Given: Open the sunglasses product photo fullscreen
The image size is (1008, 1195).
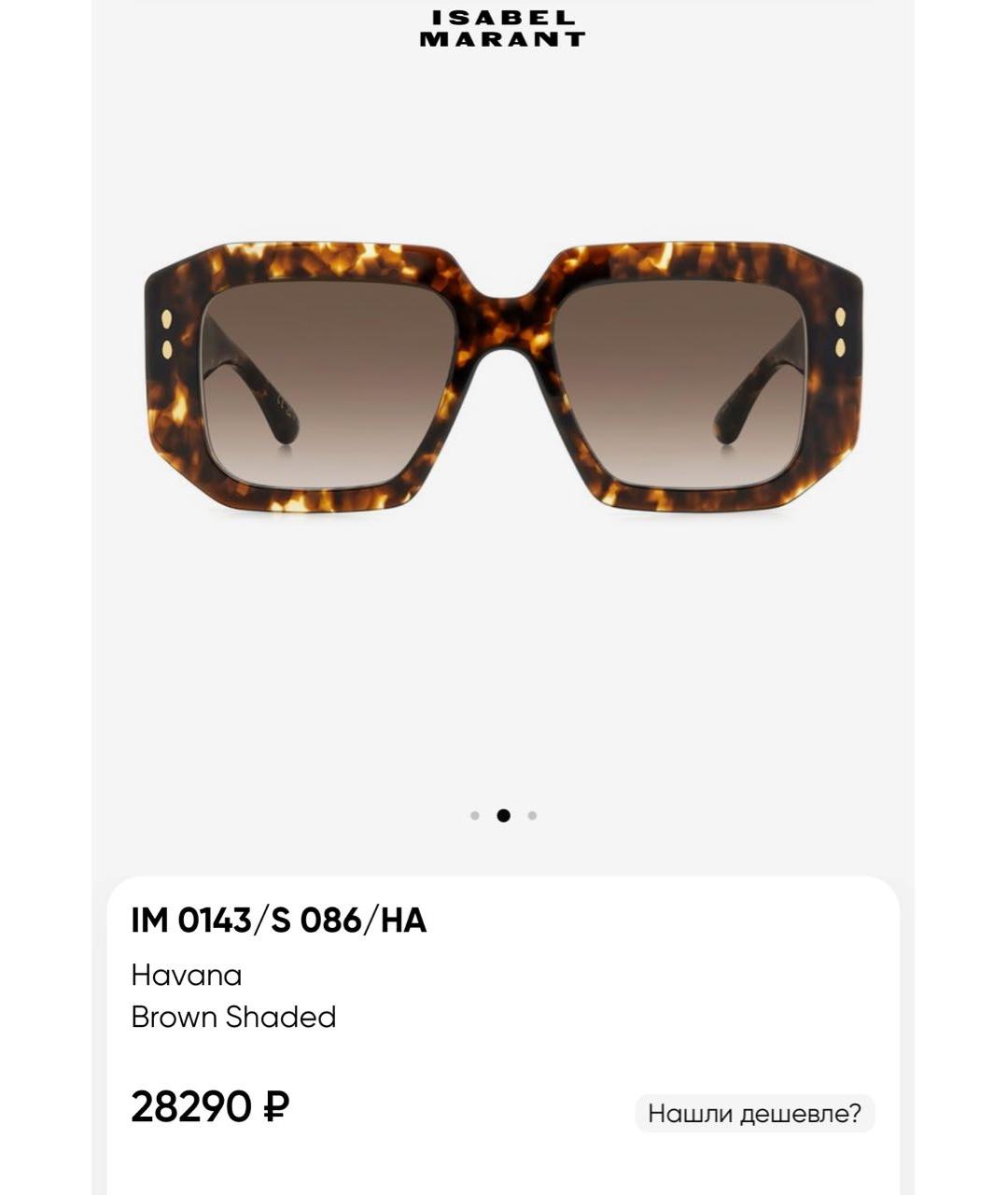Looking at the screenshot, I should click(503, 378).
